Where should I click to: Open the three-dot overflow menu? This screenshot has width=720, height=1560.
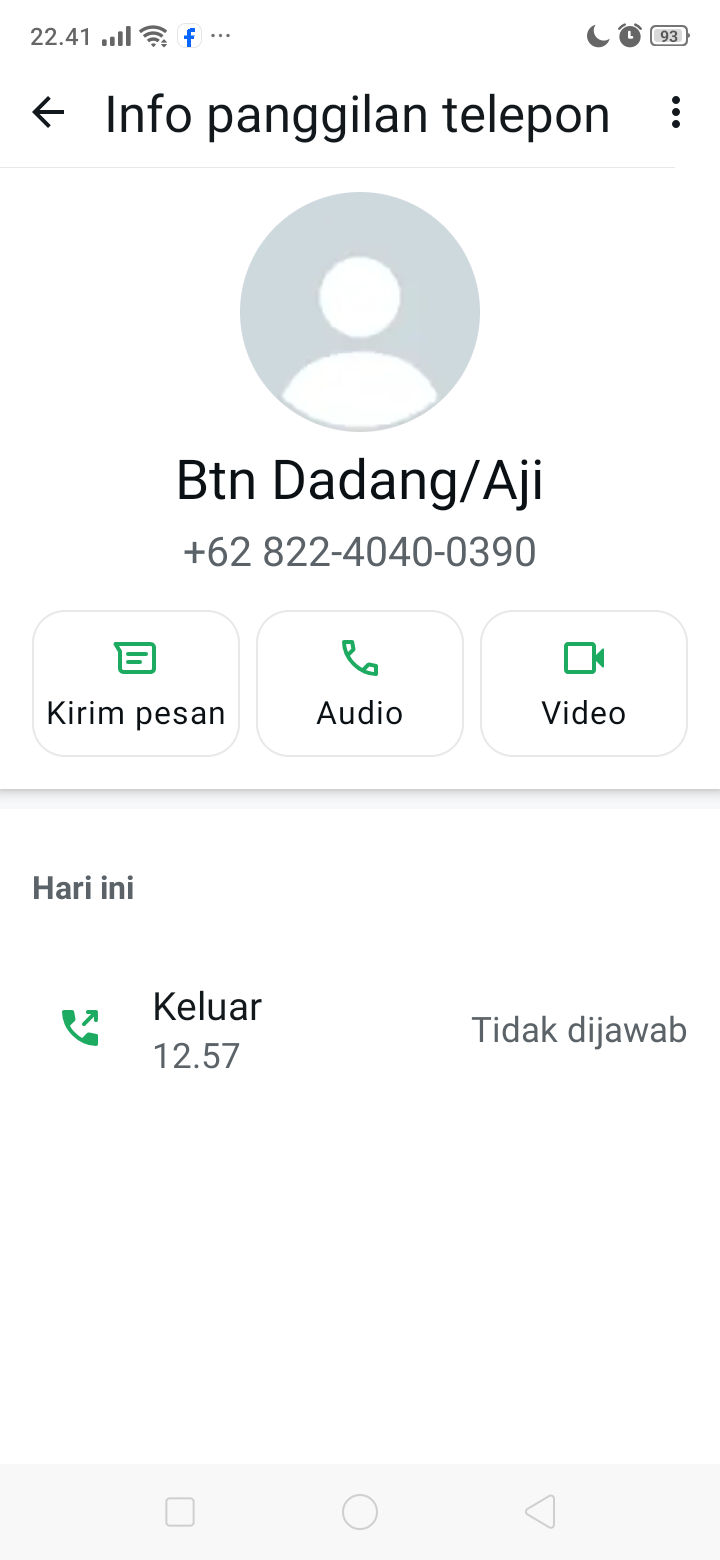[676, 113]
